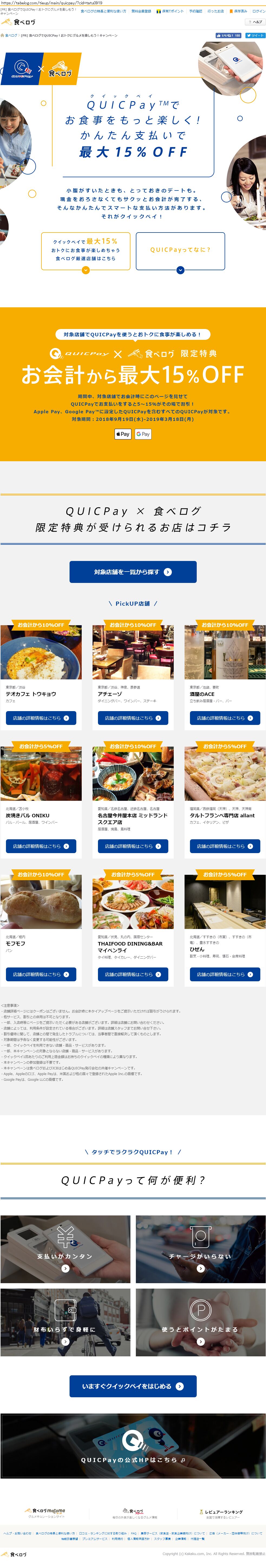Open the ヘルプ button in the header
This screenshot has width=266, height=1568.
[x=255, y=22]
